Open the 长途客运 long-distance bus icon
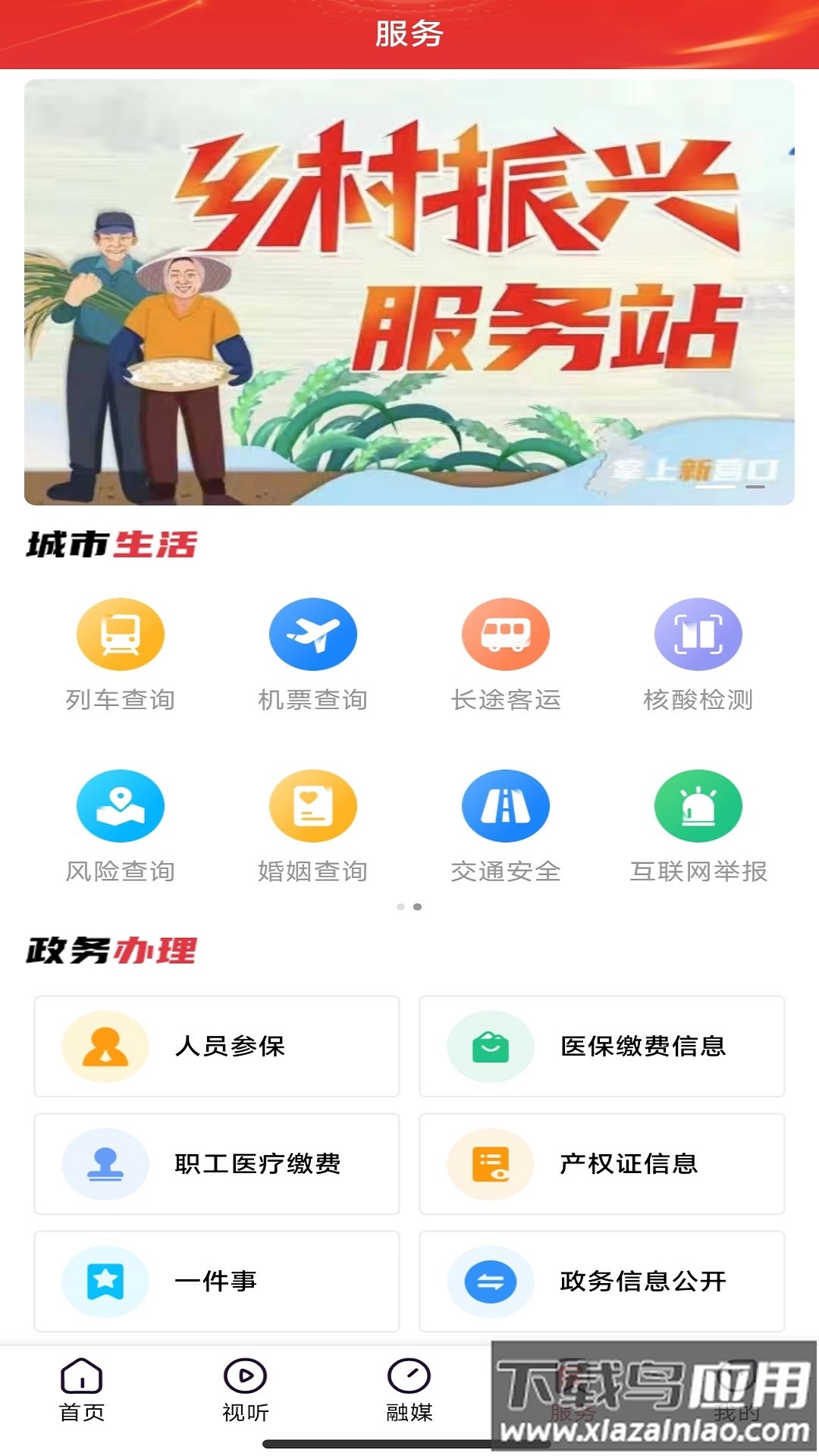Image resolution: width=819 pixels, height=1456 pixels. 506,635
